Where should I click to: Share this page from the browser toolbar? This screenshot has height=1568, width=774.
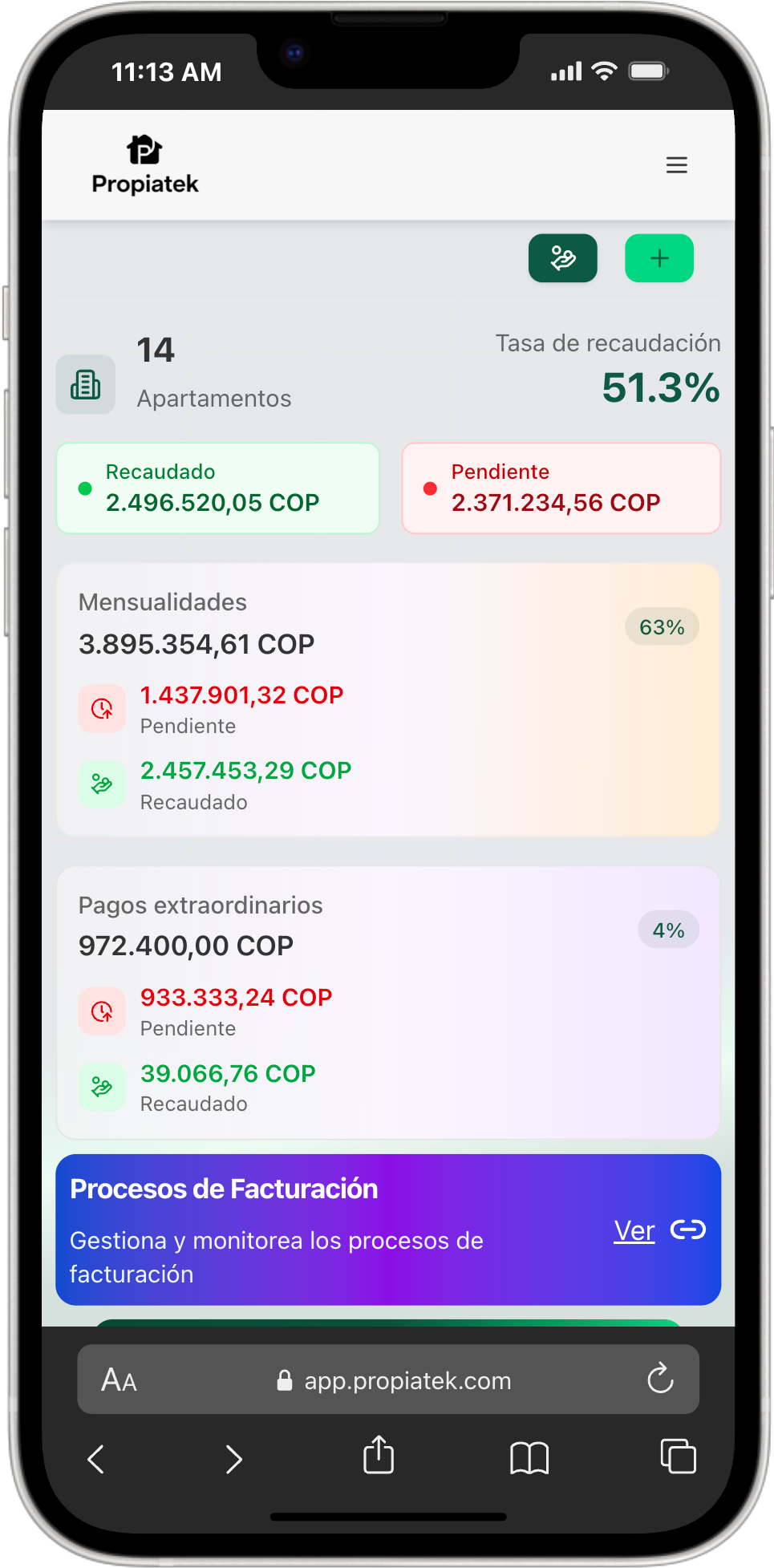click(x=379, y=1456)
